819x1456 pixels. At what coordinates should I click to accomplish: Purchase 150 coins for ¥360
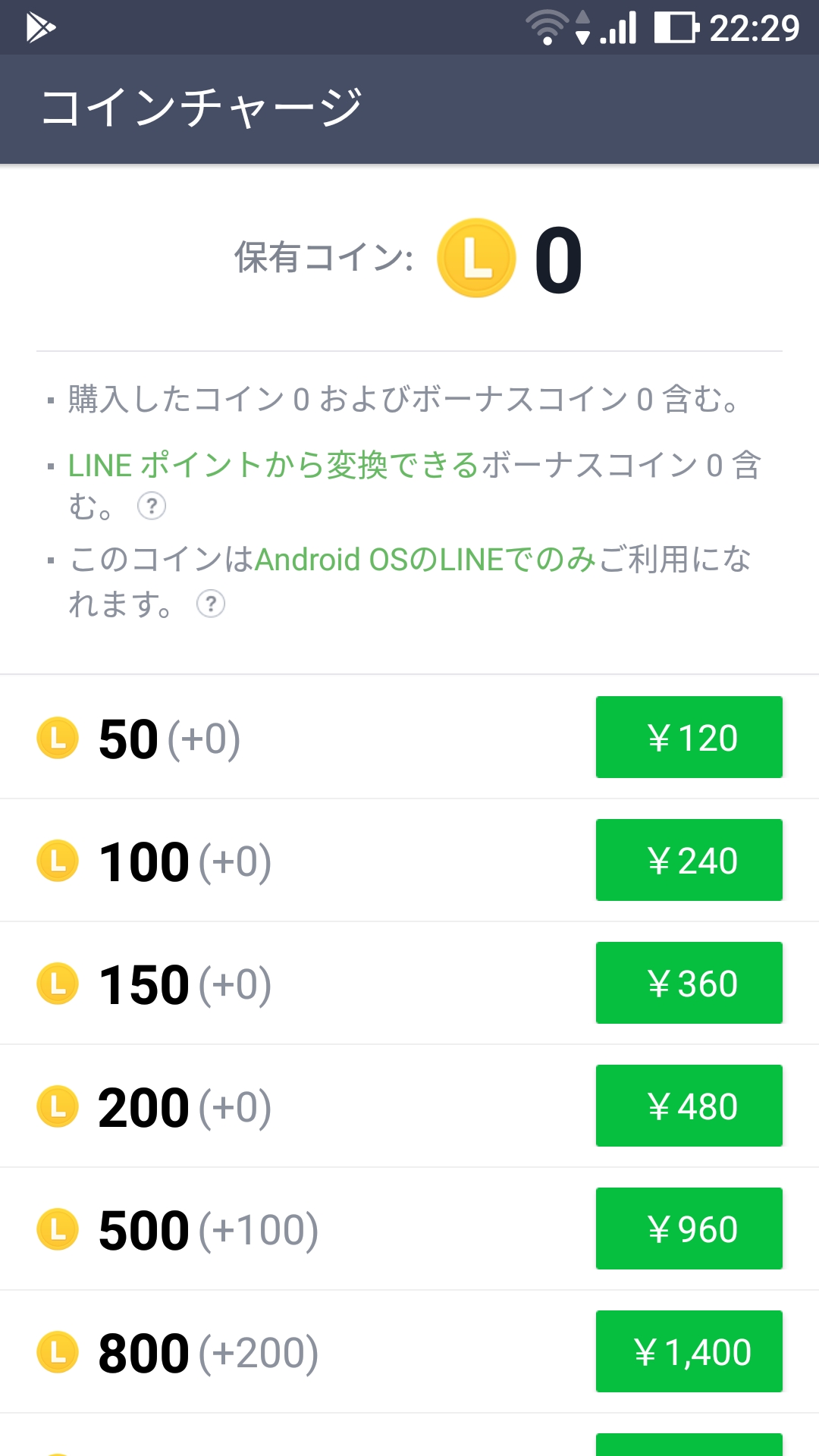689,982
